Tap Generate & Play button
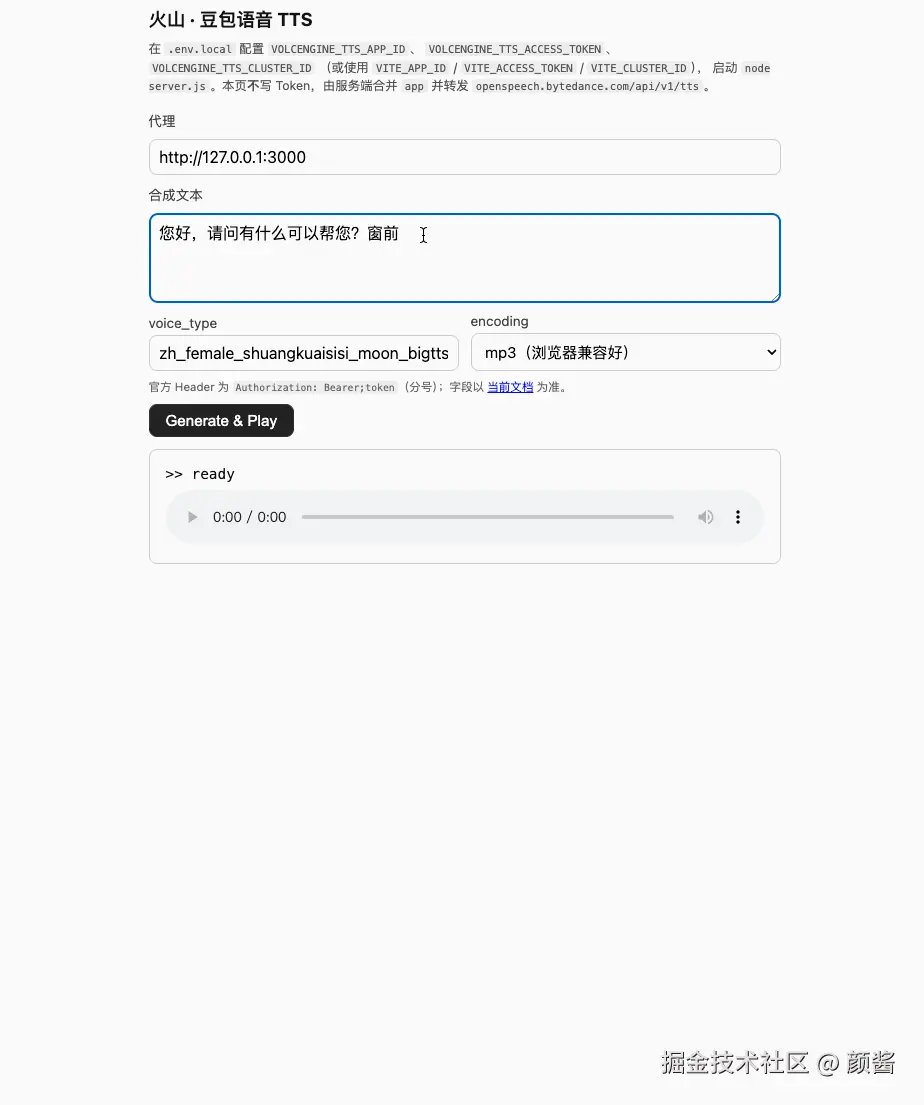Screen dimensions: 924x1105 [x=221, y=421]
